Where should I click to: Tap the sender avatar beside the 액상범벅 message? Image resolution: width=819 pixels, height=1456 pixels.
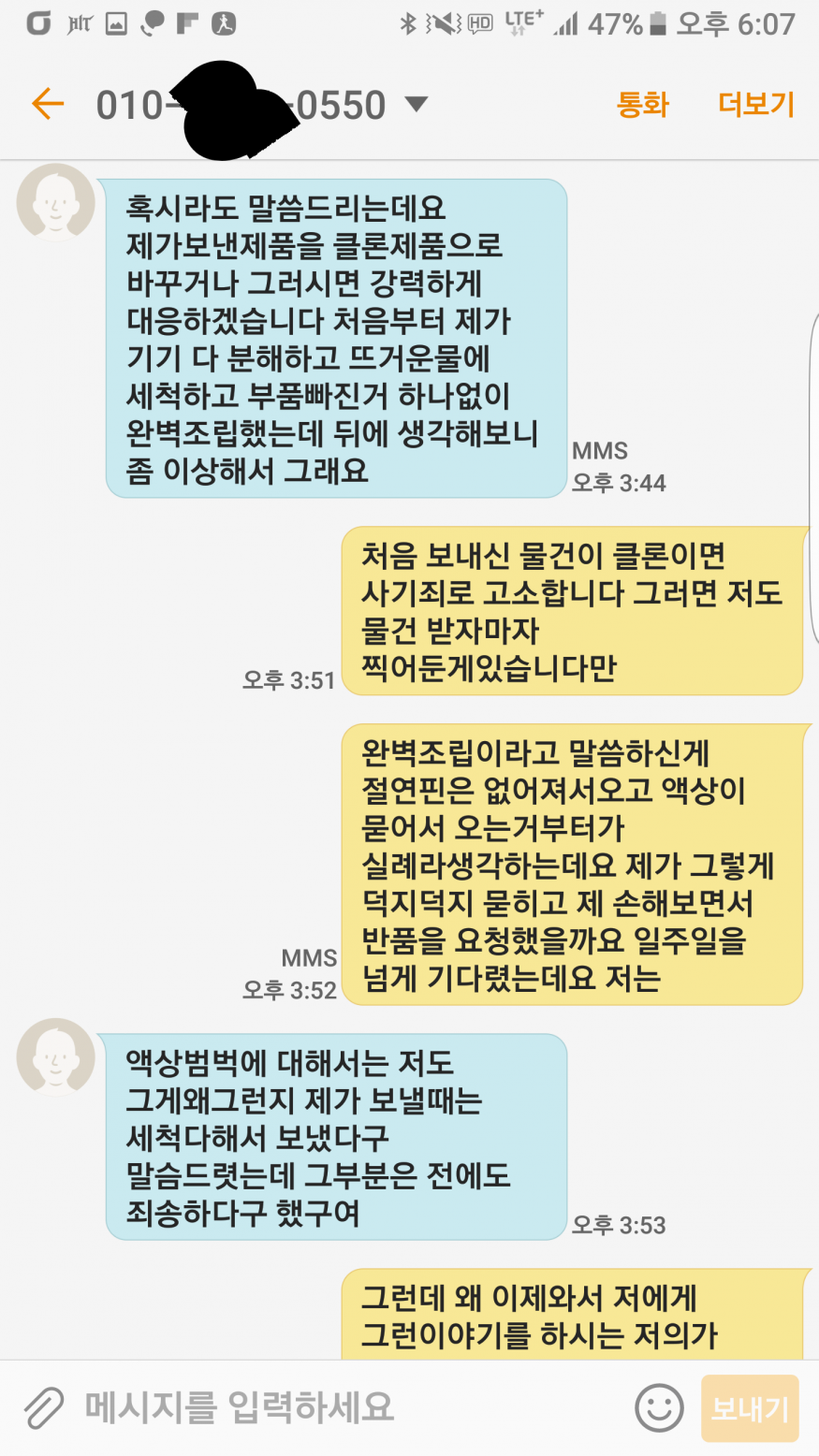click(x=55, y=1056)
